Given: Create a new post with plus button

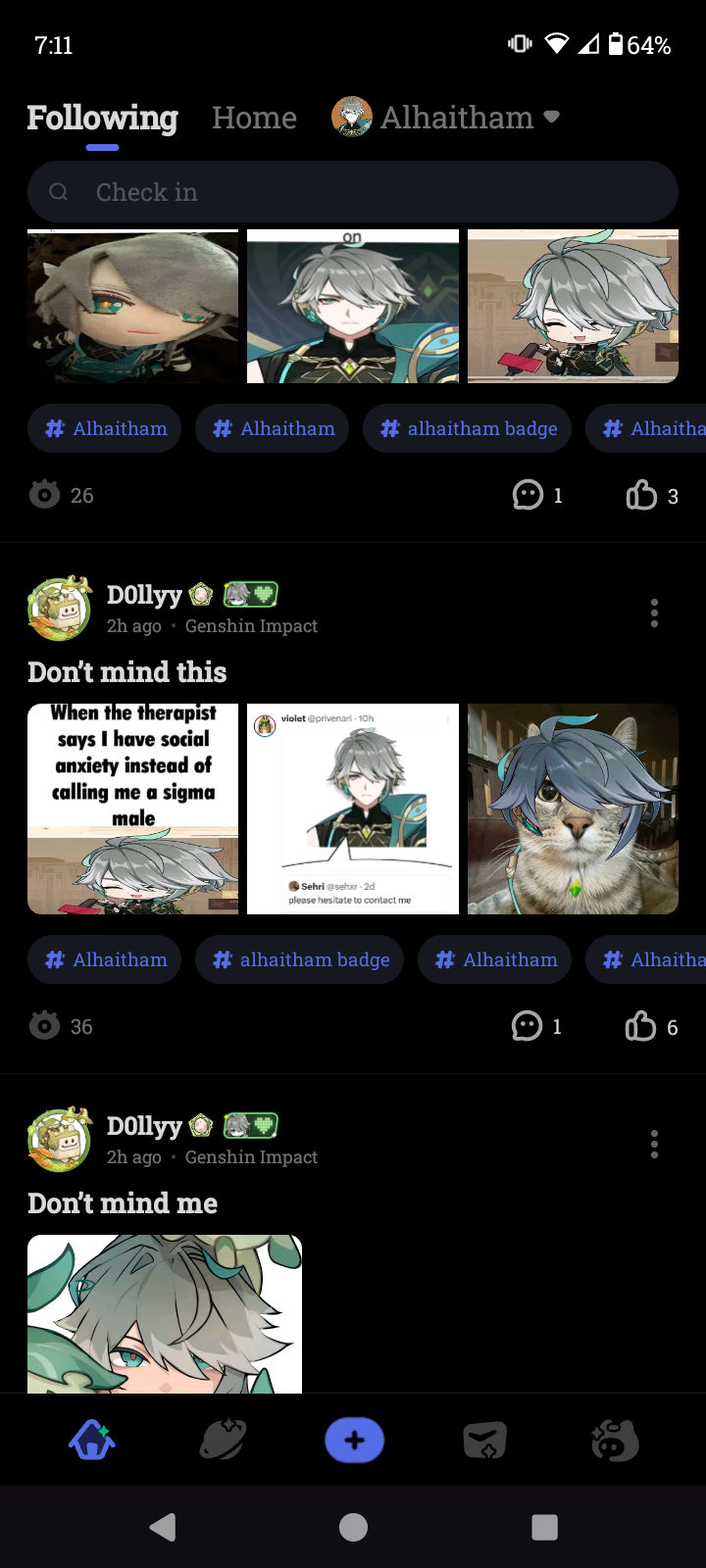Looking at the screenshot, I should (354, 1441).
